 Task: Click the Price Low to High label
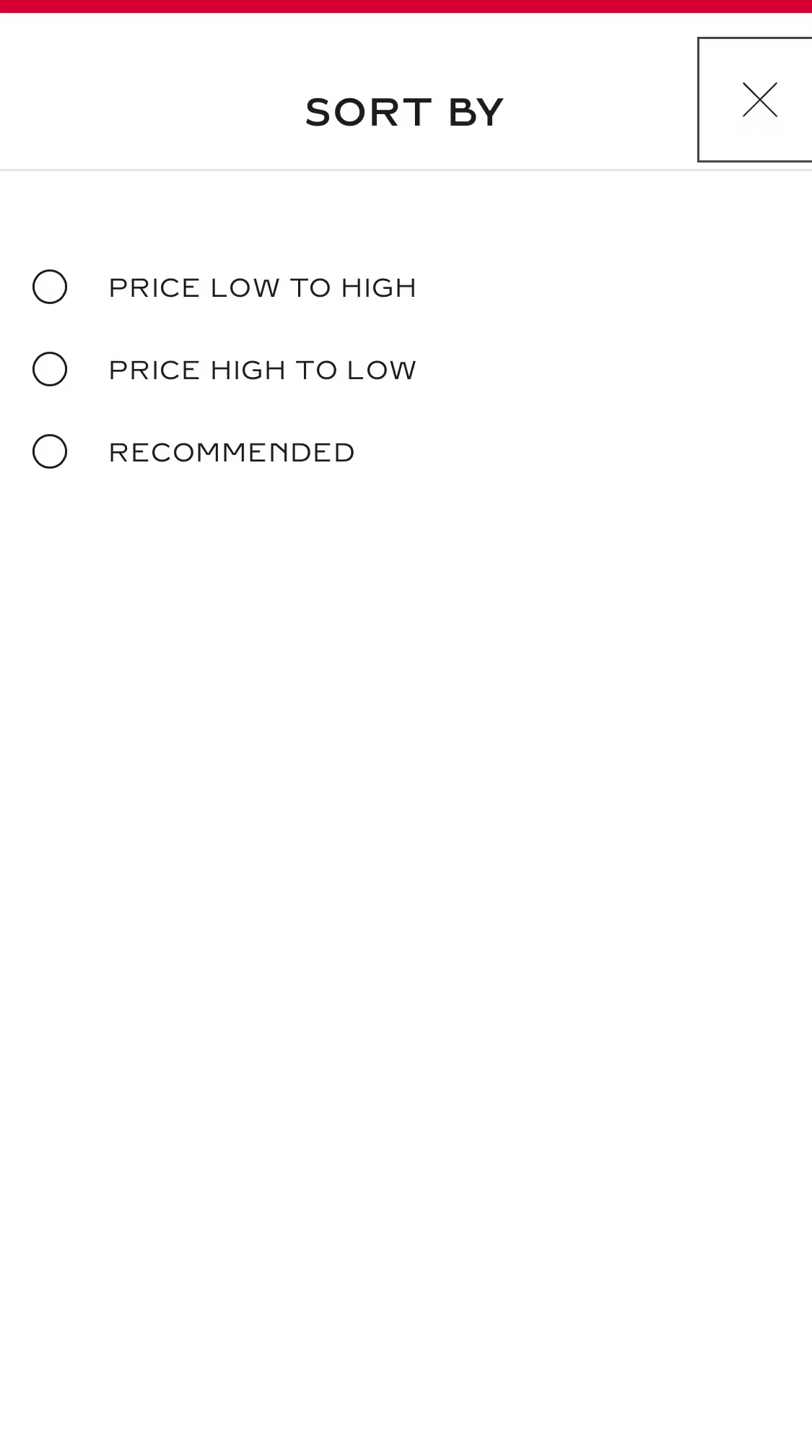coord(263,287)
